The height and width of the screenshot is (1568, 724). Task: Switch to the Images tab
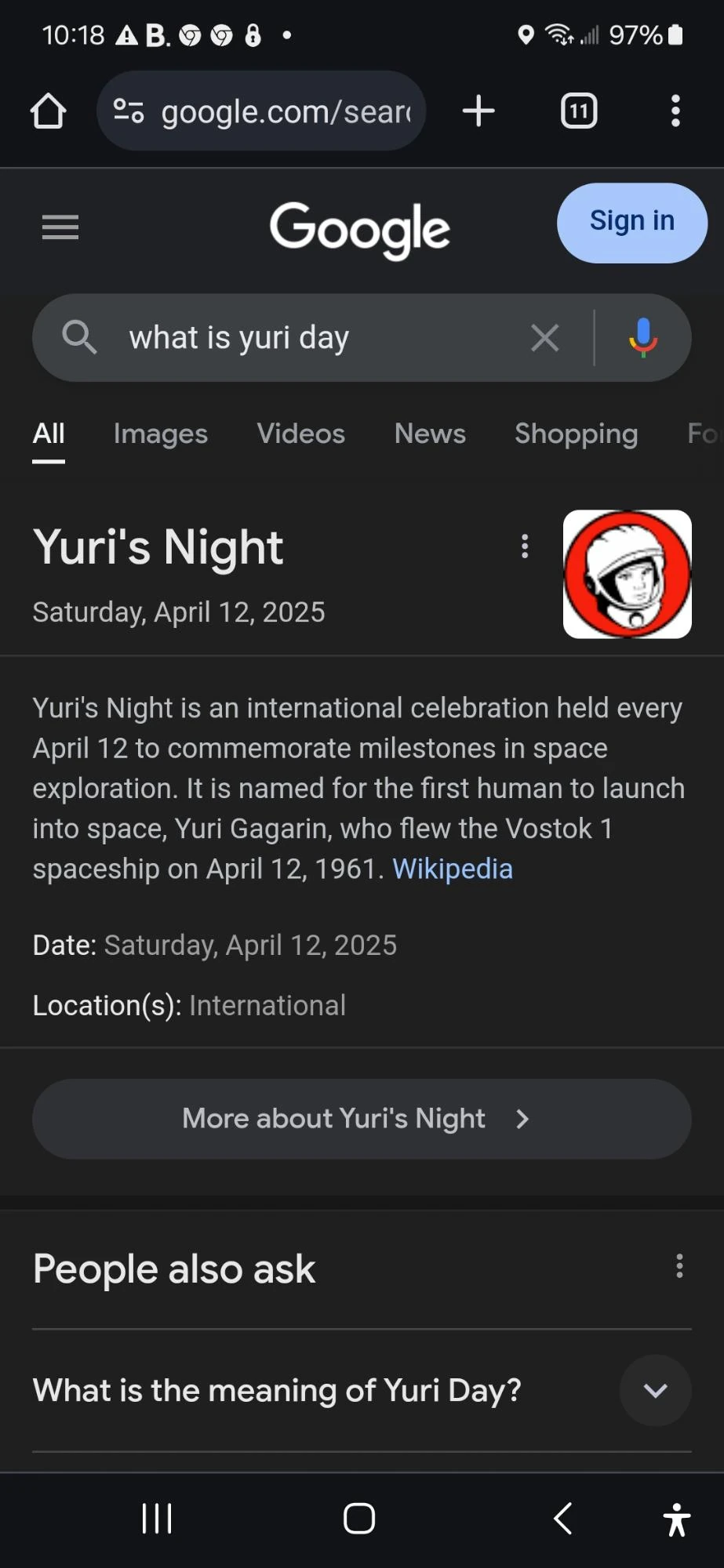pyautogui.click(x=161, y=434)
